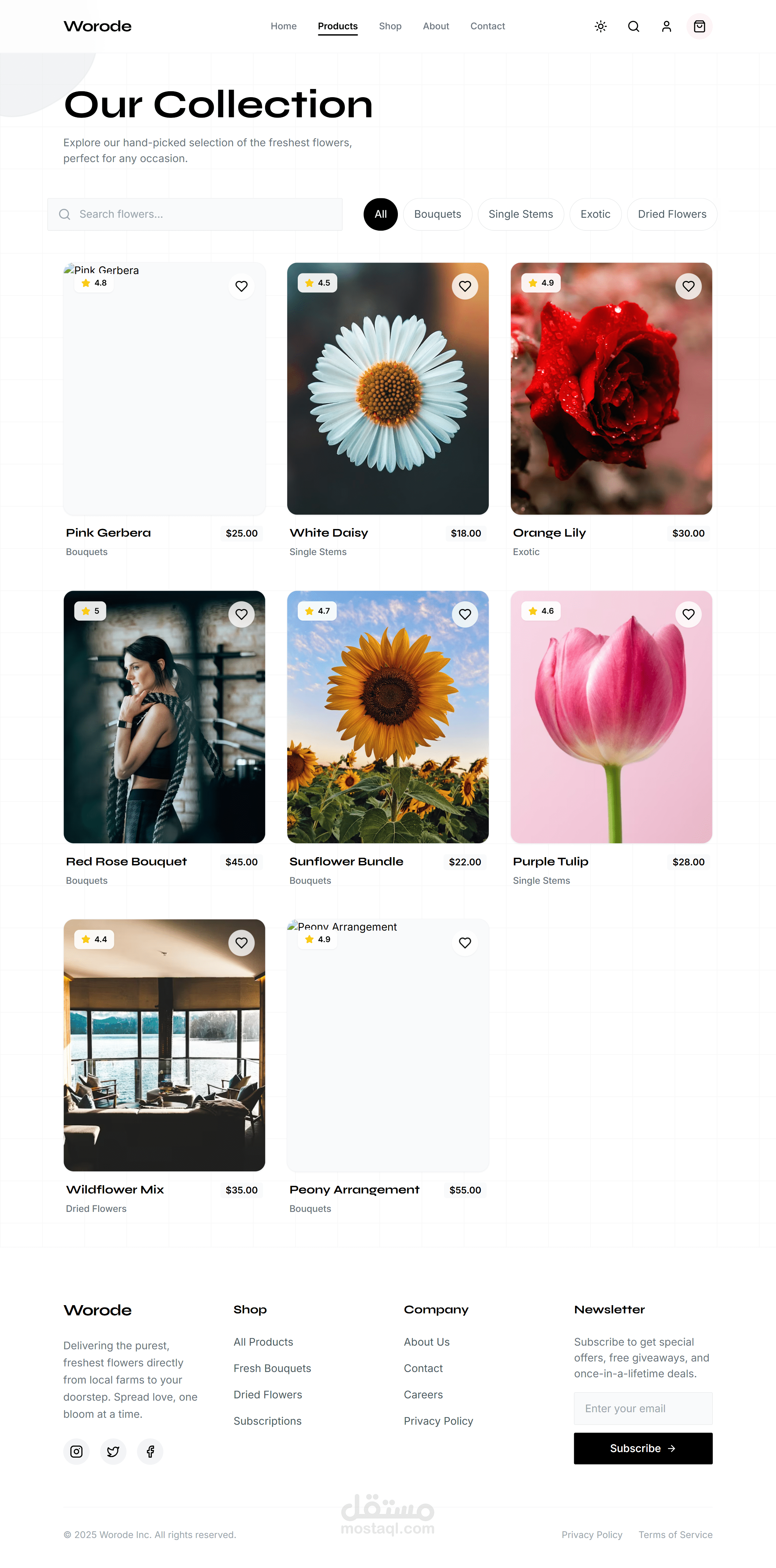Image resolution: width=776 pixels, height=1568 pixels.
Task: Open search from the header magnifier icon
Action: [x=633, y=26]
